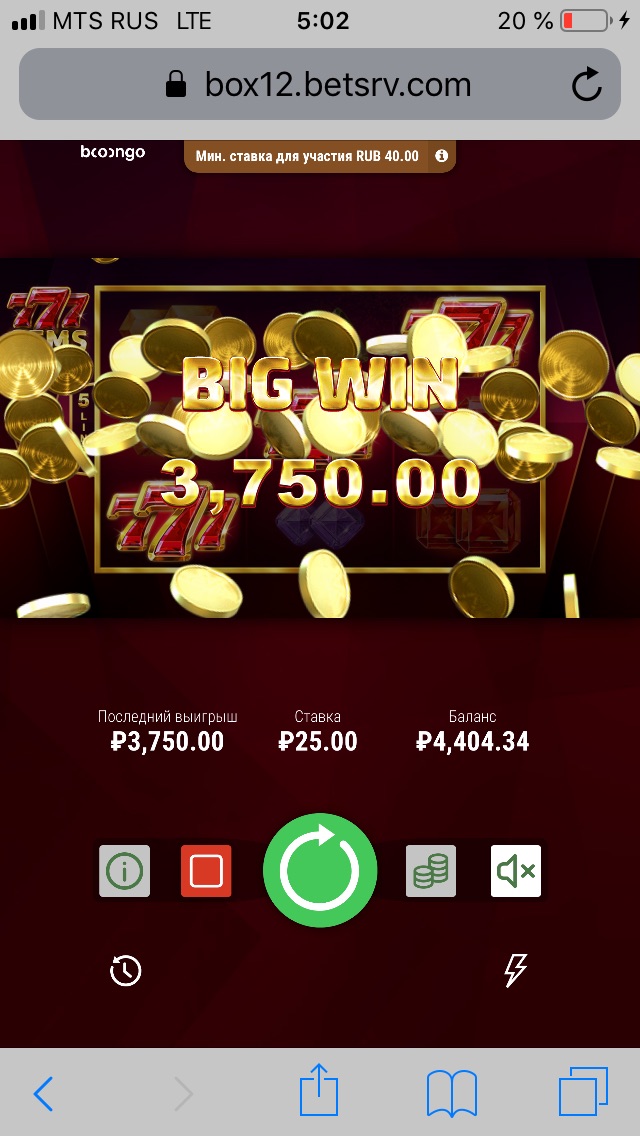Enable turbo mode with the lightning icon
Image resolution: width=640 pixels, height=1136 pixels.
[x=515, y=970]
